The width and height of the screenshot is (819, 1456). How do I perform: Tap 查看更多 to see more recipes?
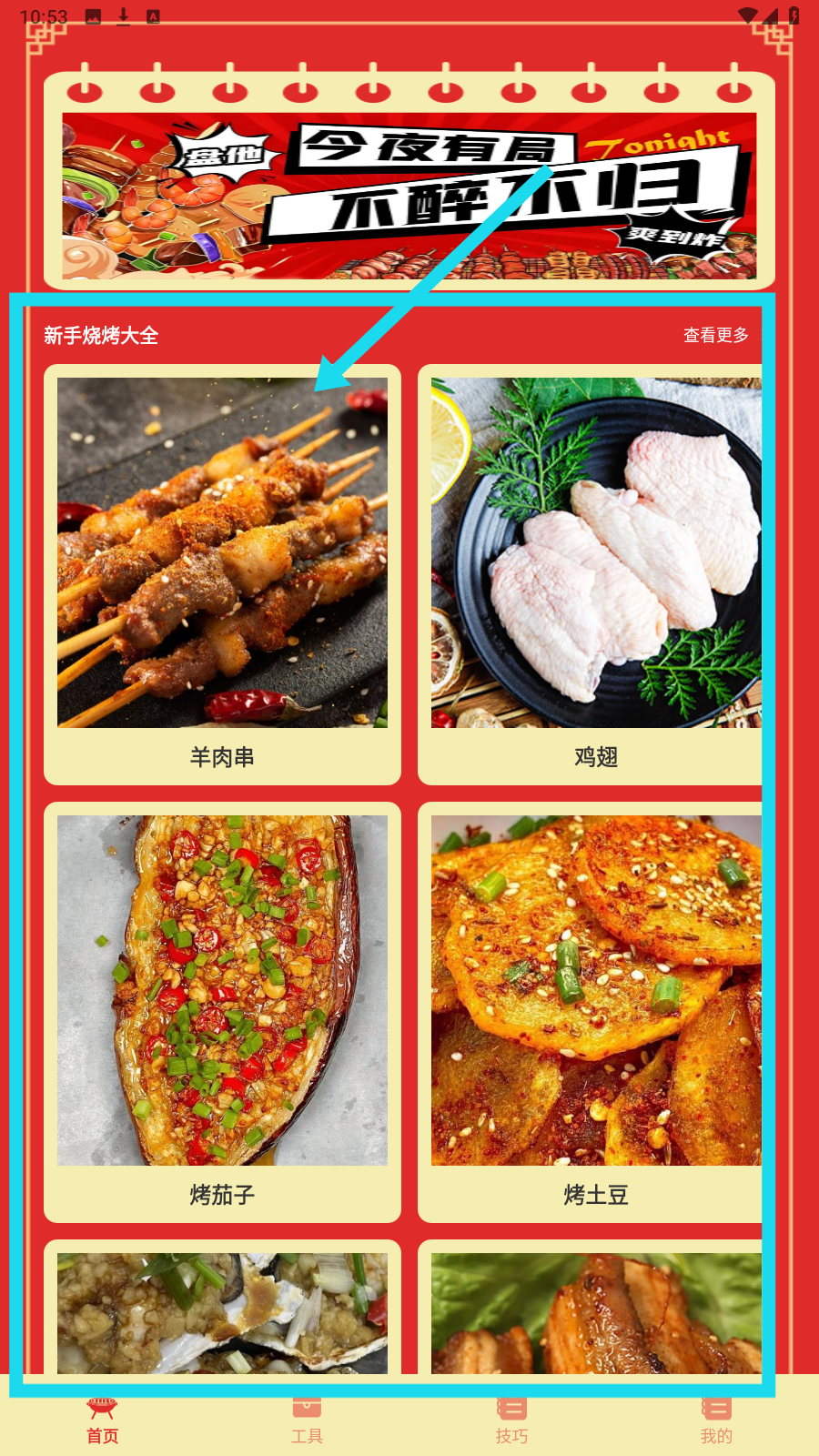715,335
